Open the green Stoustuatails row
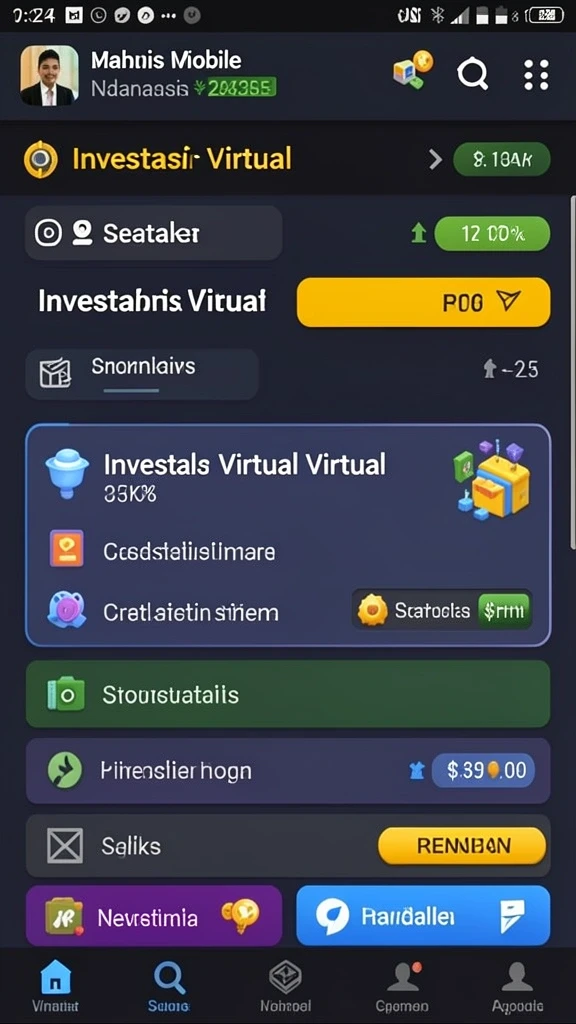576x1024 pixels. 288,694
